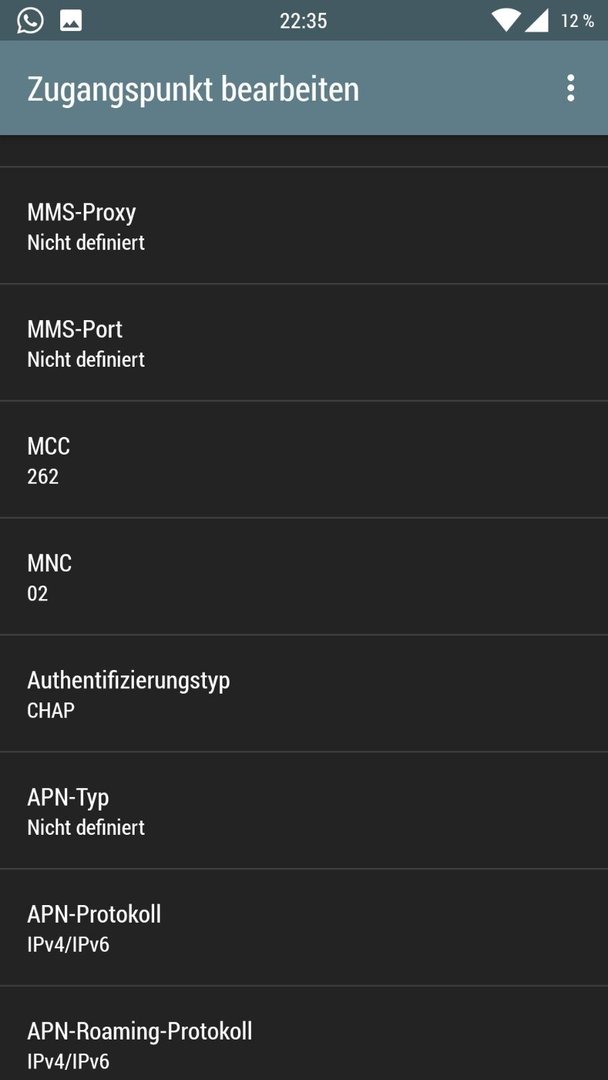Change the APN-Protokoll option
This screenshot has width=608, height=1080.
[304, 928]
